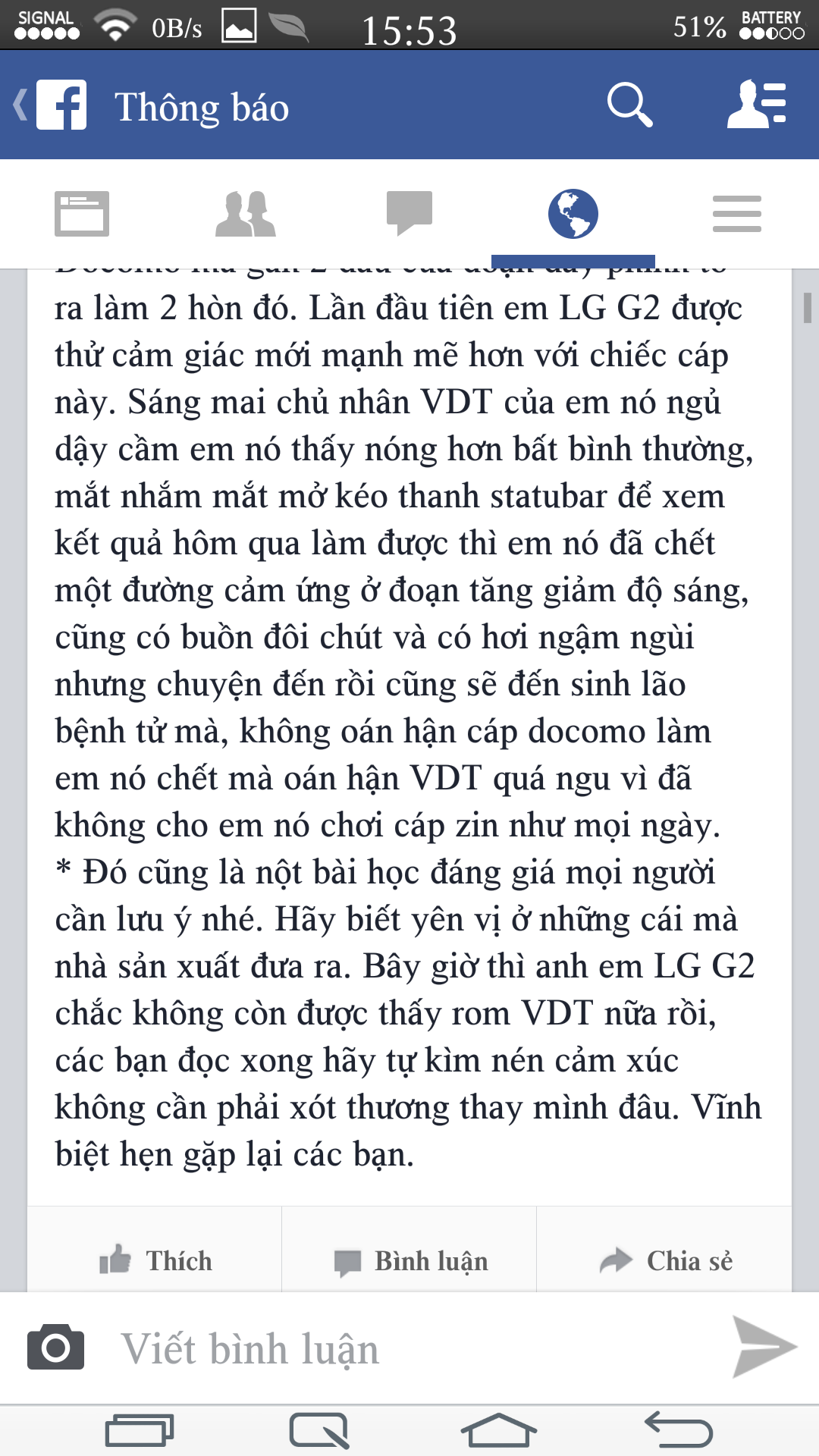Switch to the friend requests tab
Screen dimensions: 819x1456
click(x=246, y=214)
